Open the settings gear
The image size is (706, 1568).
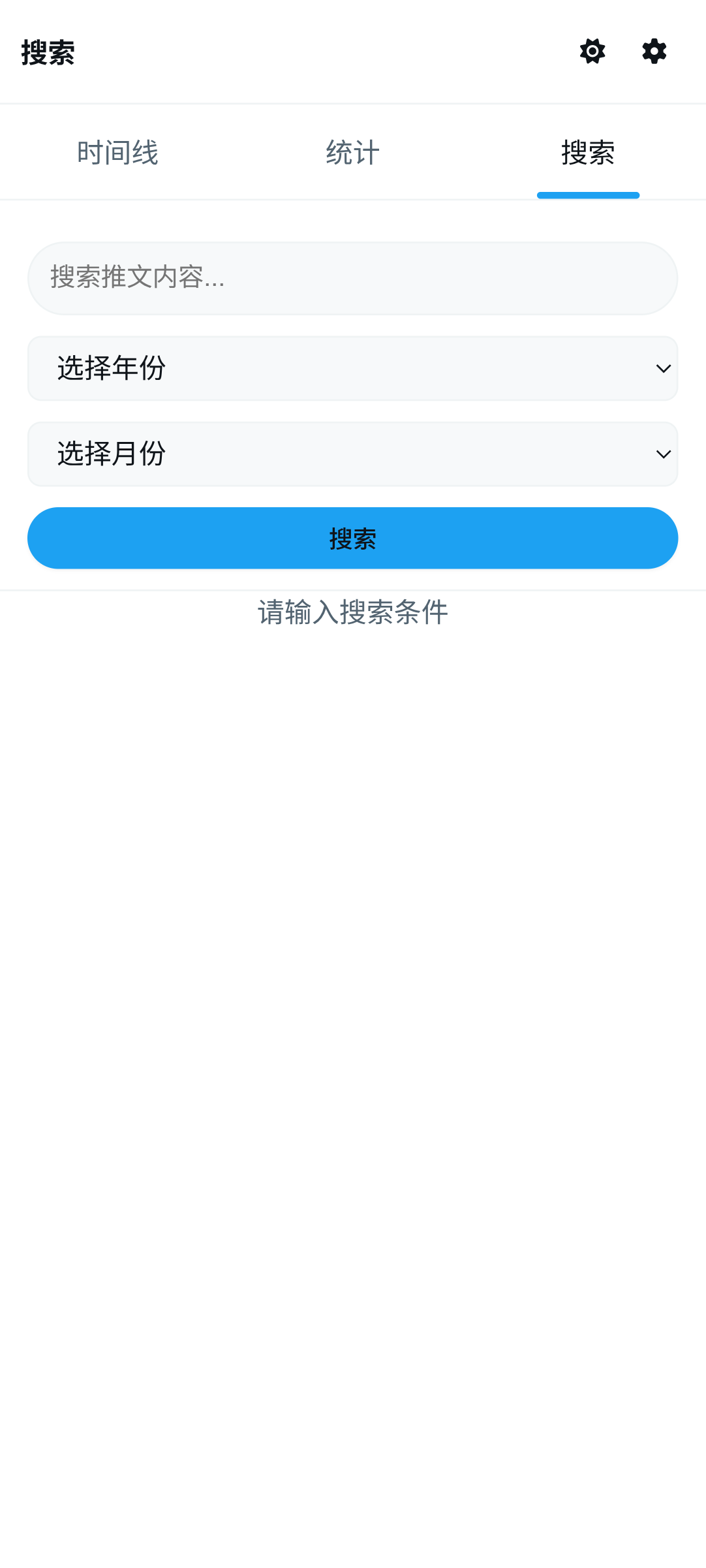654,51
